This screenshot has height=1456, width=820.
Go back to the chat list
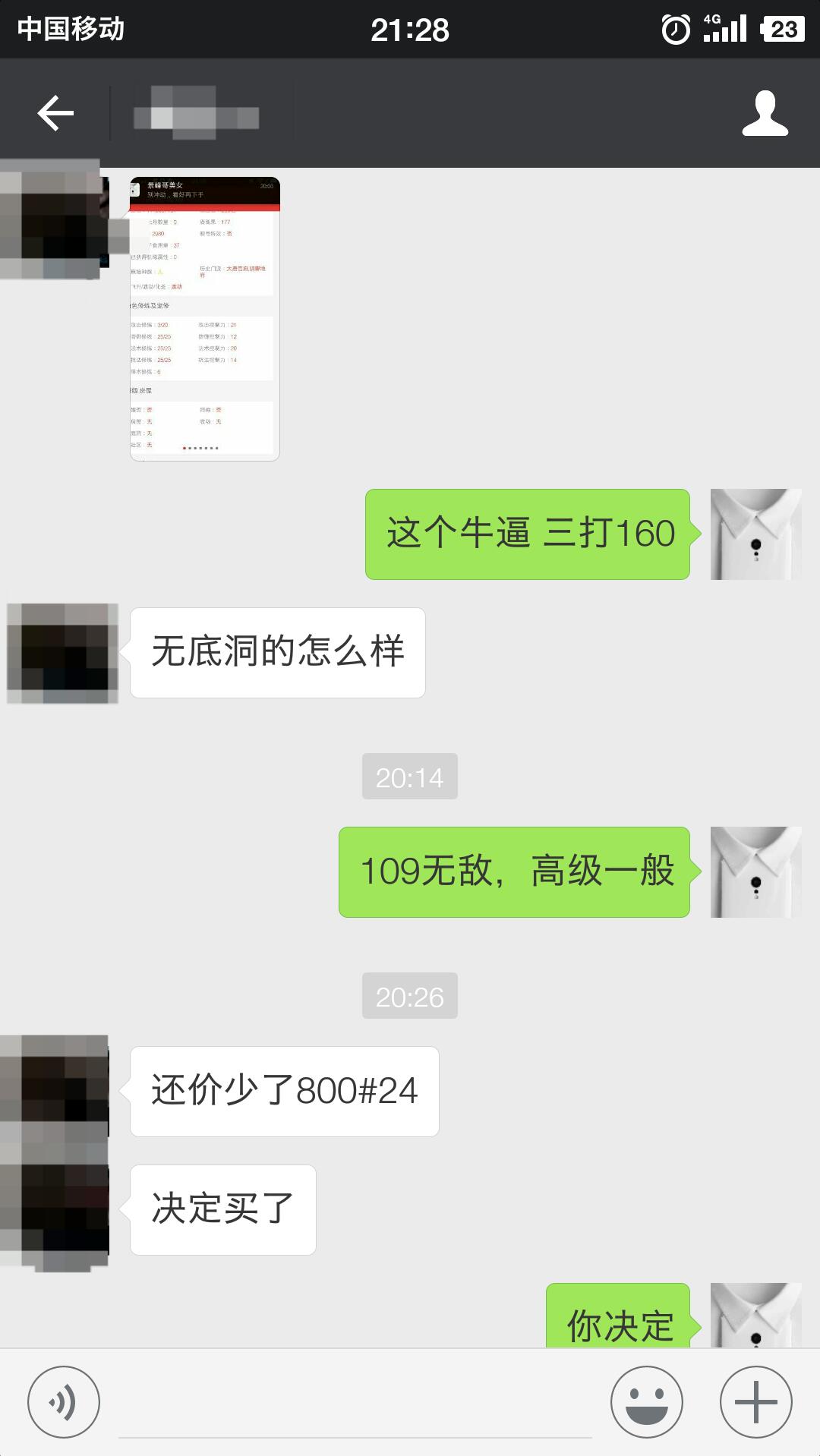pyautogui.click(x=55, y=113)
